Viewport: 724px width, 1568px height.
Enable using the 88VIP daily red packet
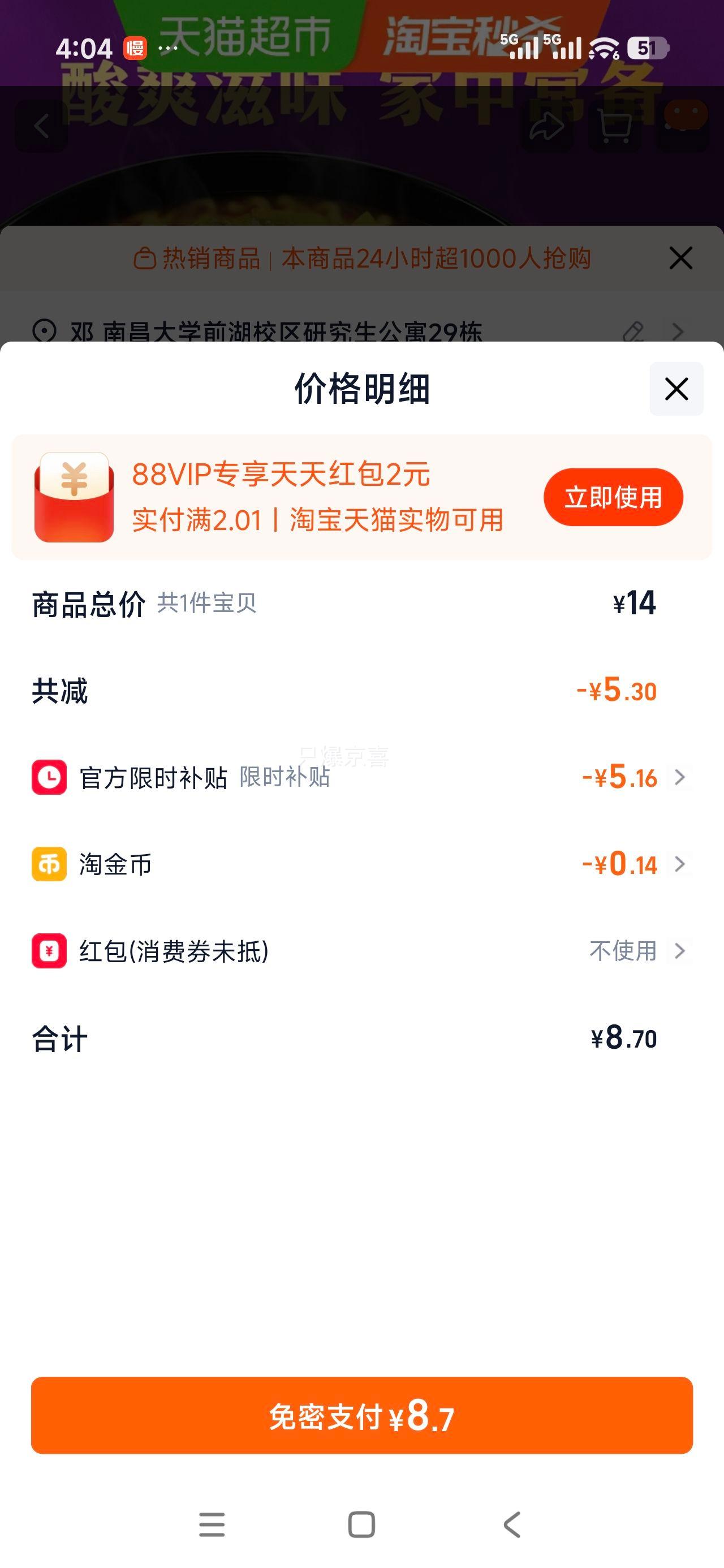(x=613, y=496)
